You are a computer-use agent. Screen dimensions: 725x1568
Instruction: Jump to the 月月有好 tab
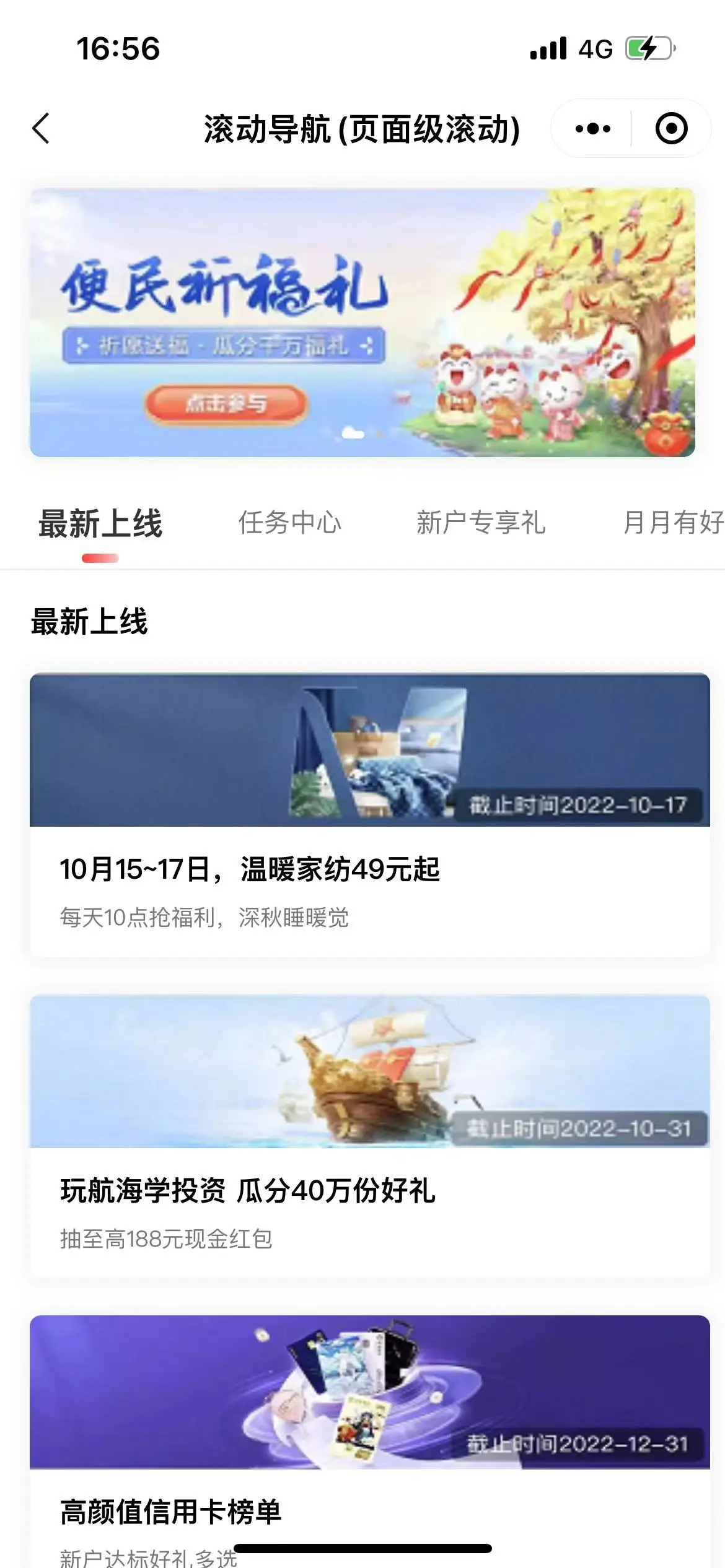point(673,523)
